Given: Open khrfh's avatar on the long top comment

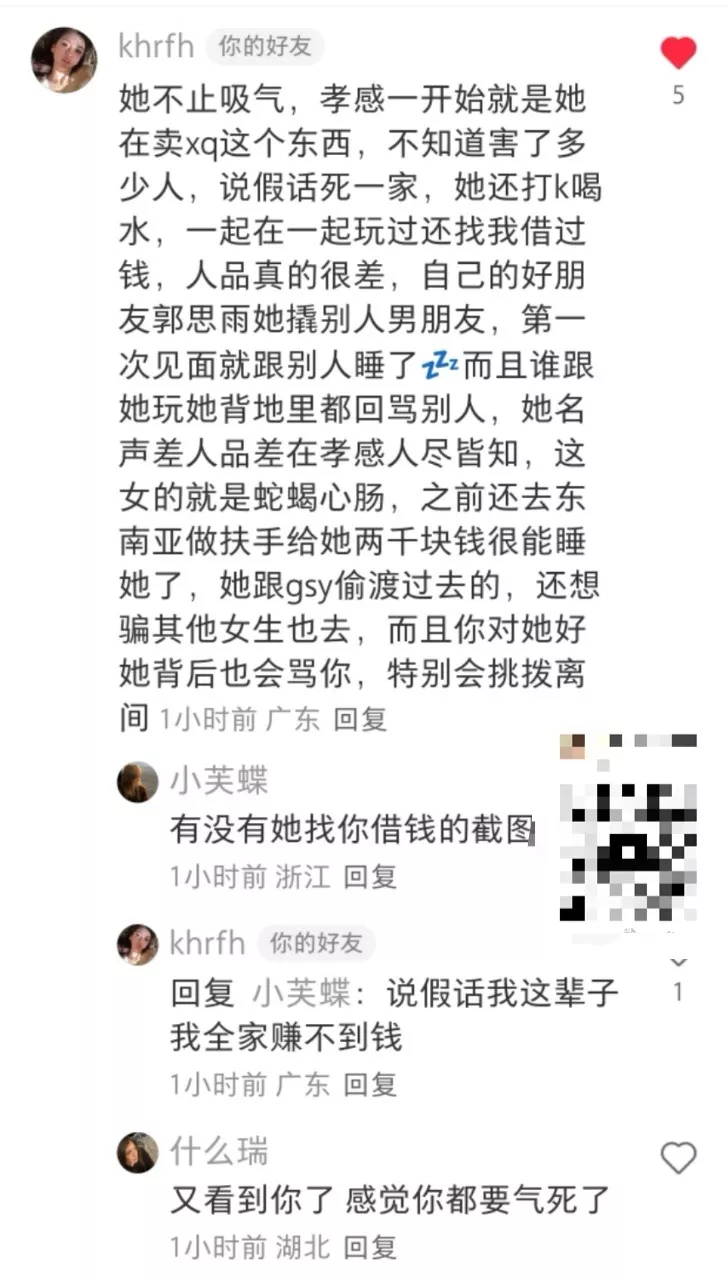Looking at the screenshot, I should 64,60.
